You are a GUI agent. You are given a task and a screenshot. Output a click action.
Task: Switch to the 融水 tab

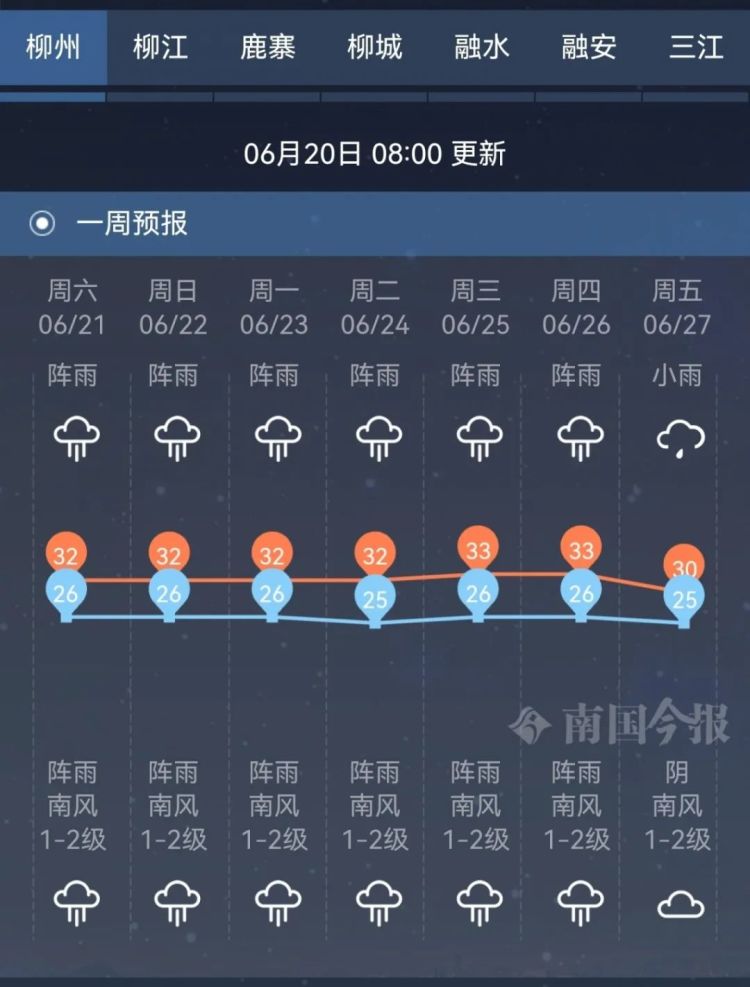click(x=481, y=47)
